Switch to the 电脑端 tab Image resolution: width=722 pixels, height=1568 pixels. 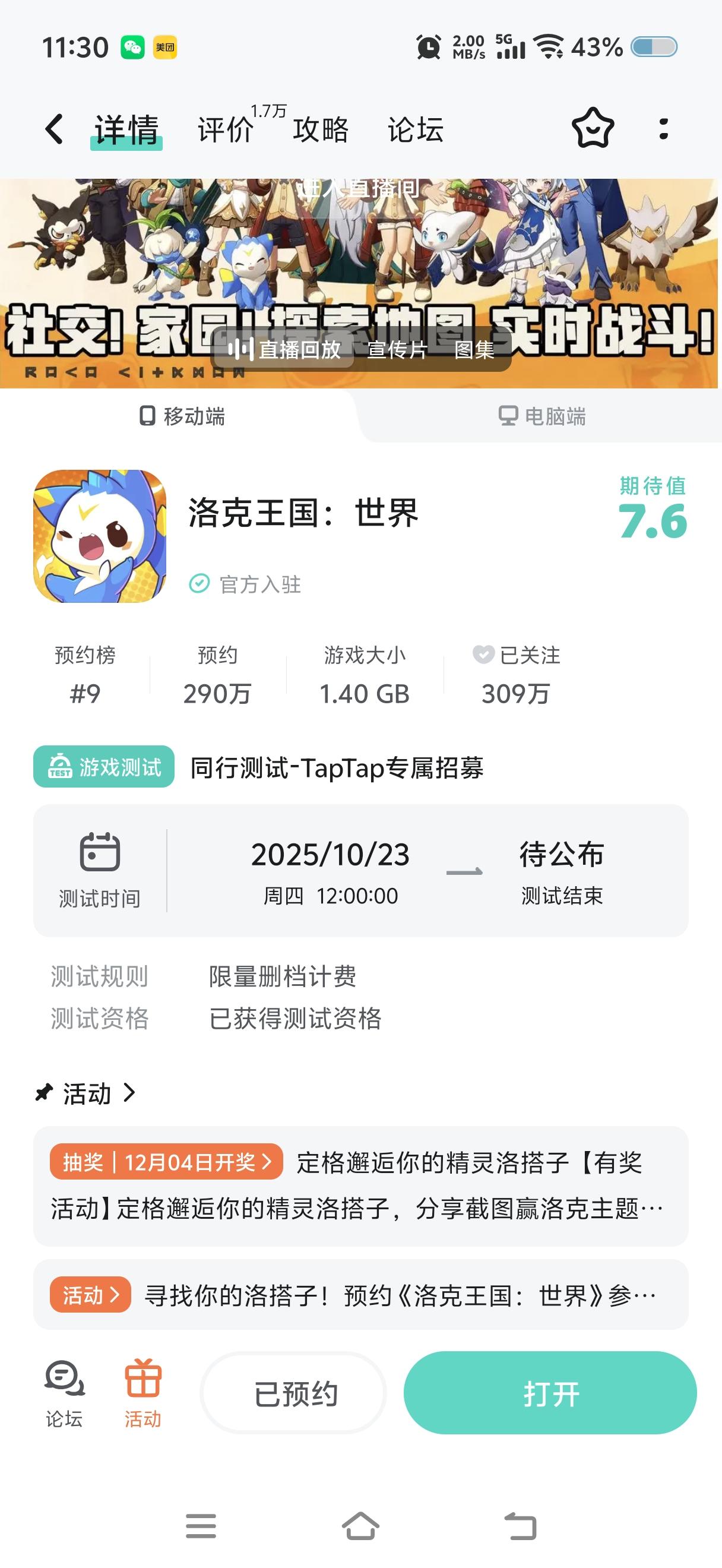coord(542,418)
